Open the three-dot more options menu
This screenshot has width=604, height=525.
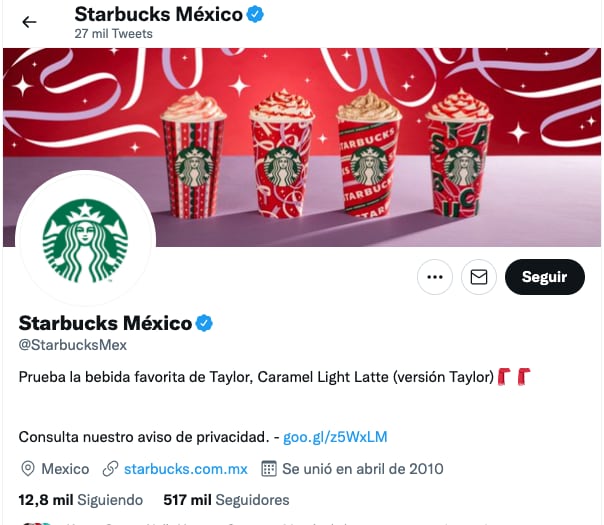pos(434,277)
